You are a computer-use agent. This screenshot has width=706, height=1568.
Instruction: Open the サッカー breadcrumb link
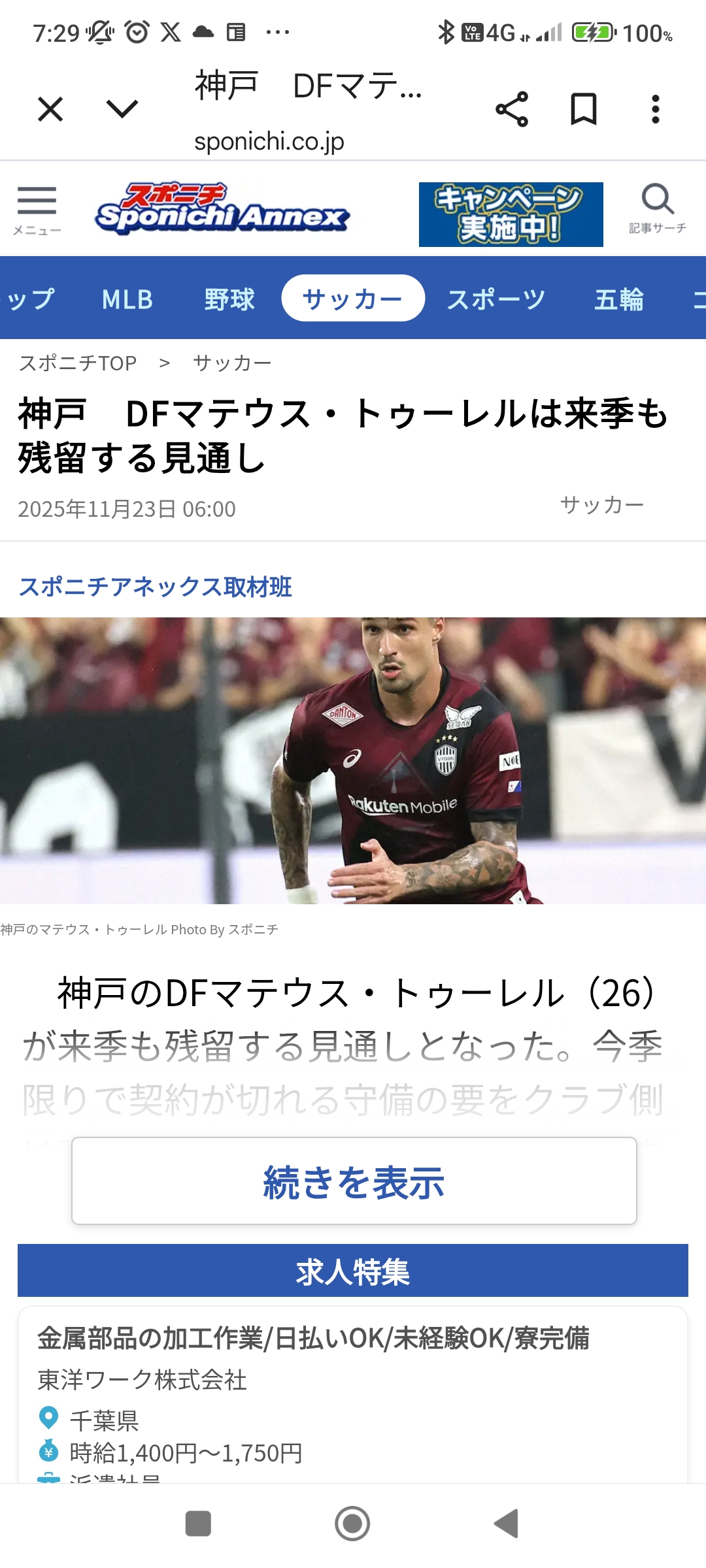pyautogui.click(x=232, y=363)
